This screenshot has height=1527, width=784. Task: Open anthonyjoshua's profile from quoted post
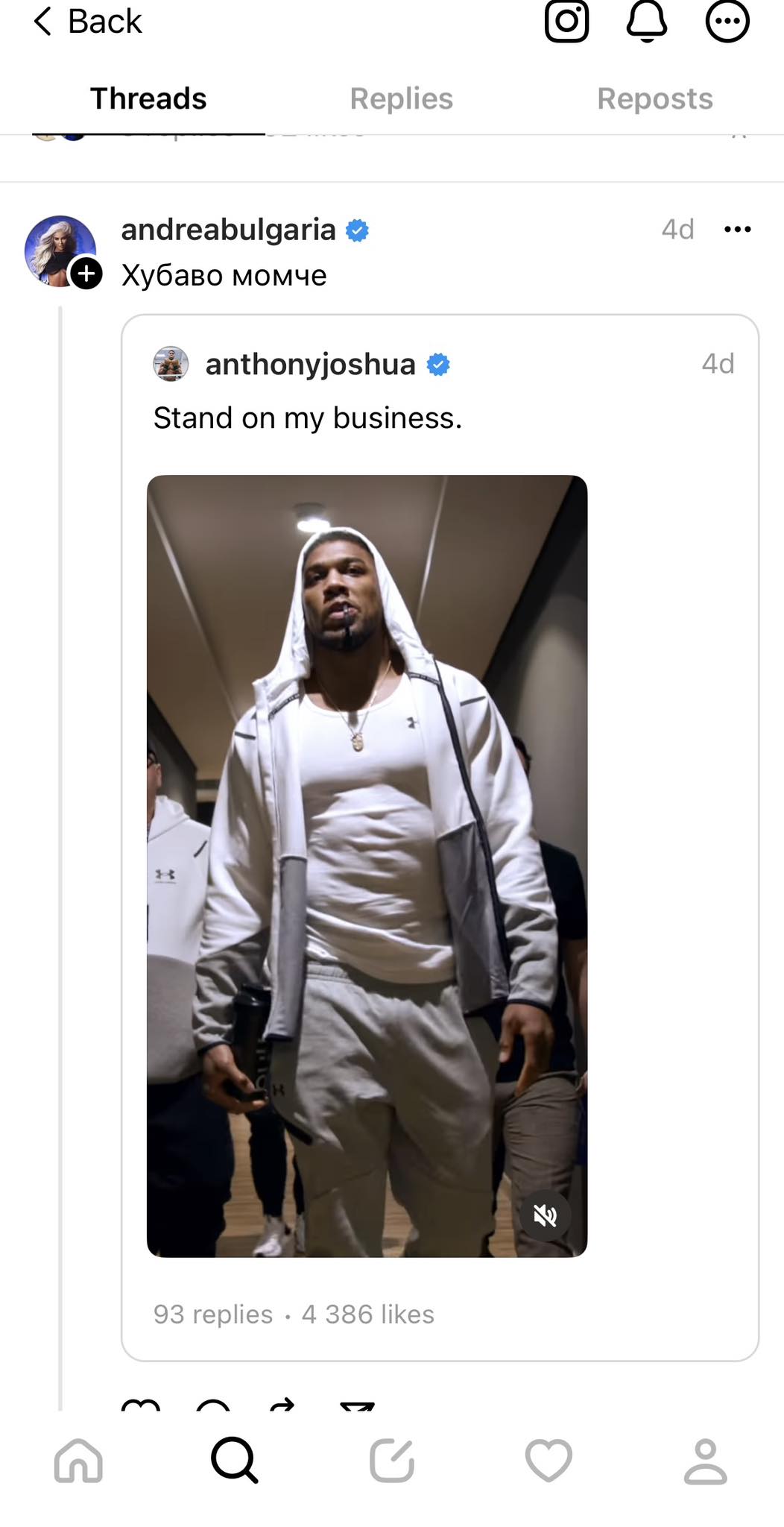tap(310, 365)
